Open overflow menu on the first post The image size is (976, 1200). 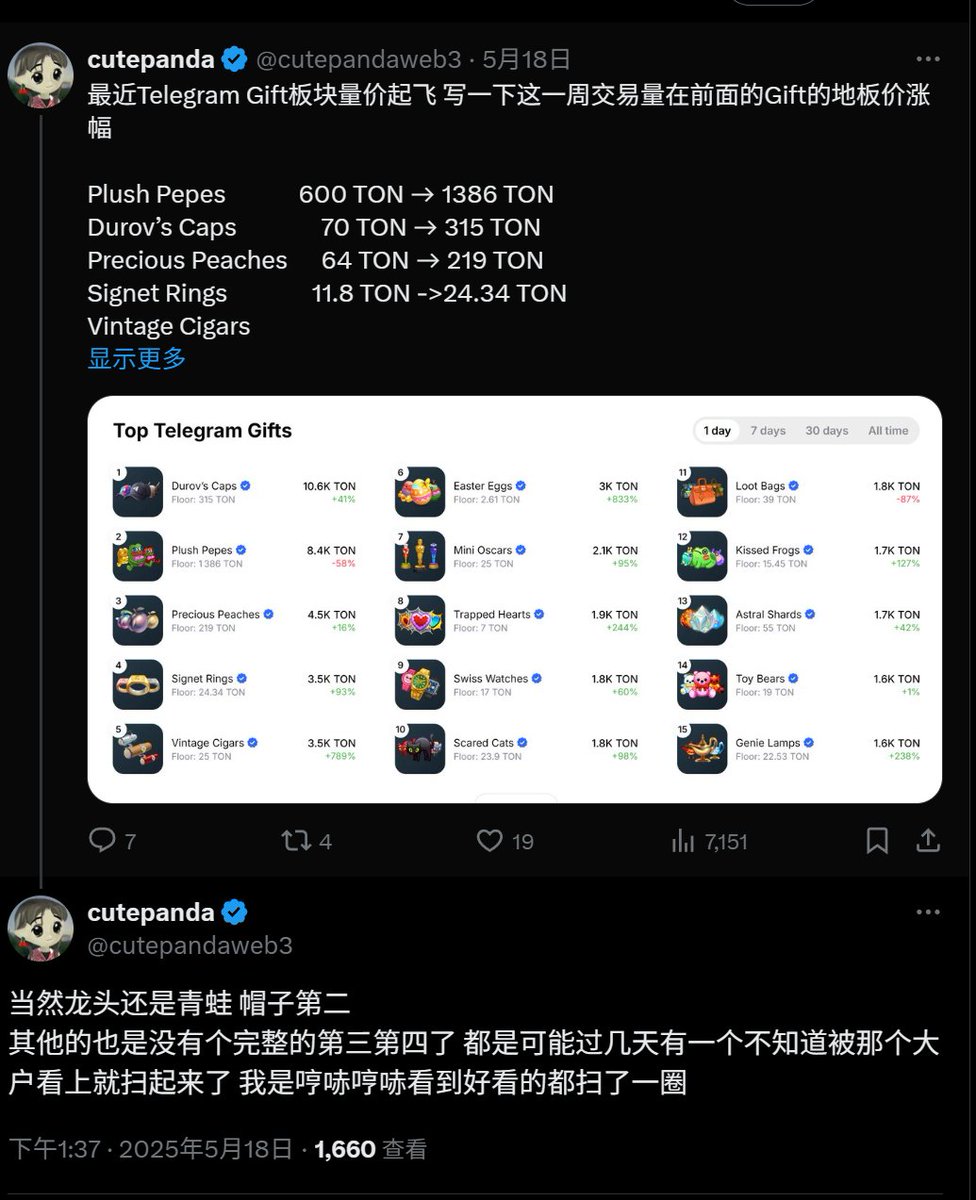coord(928,60)
